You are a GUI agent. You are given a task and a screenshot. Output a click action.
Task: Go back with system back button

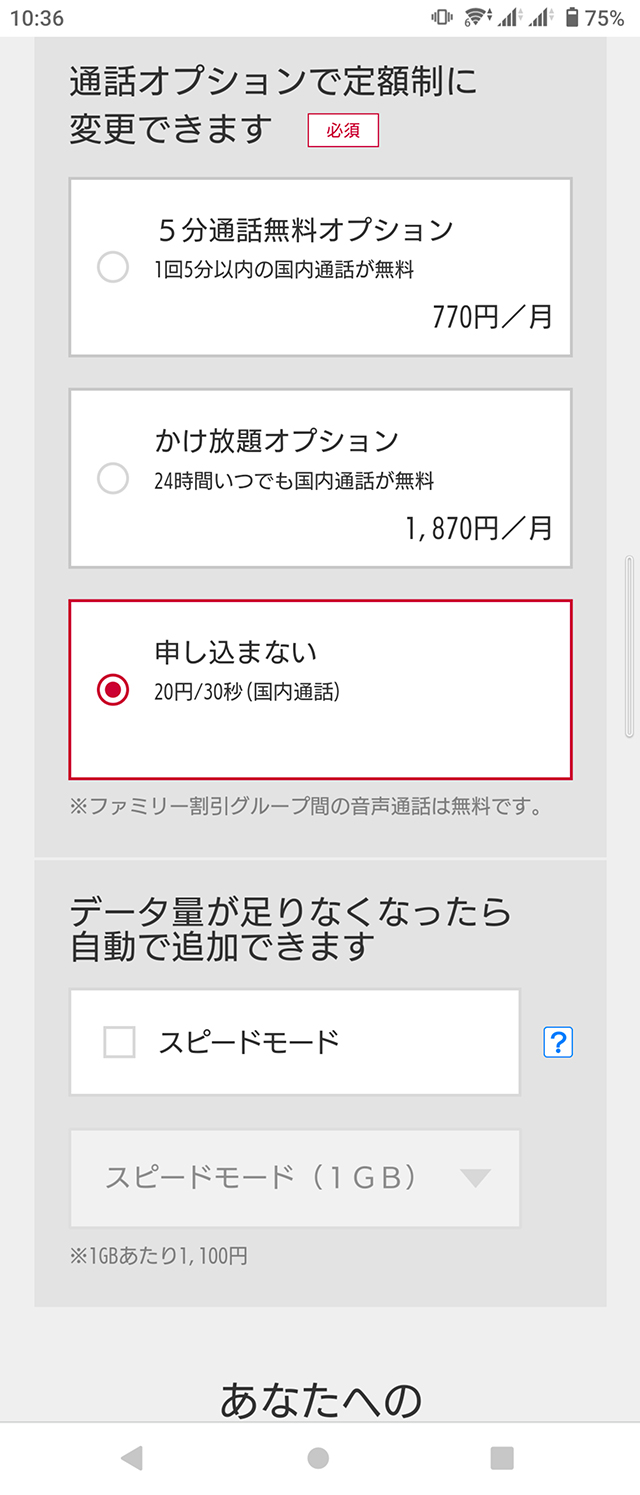(131, 1458)
